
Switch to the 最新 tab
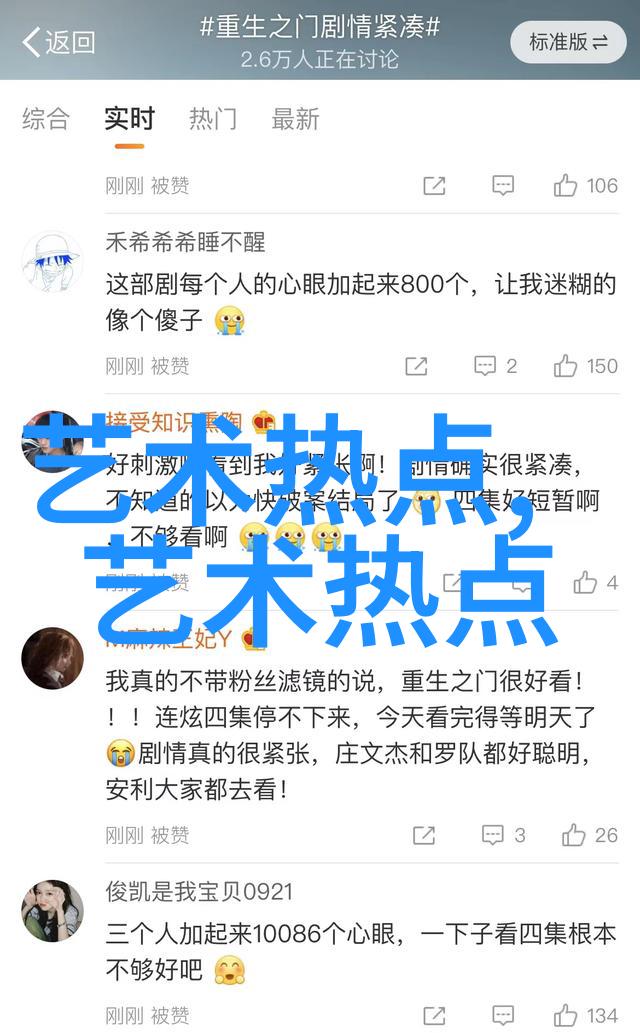[296, 120]
